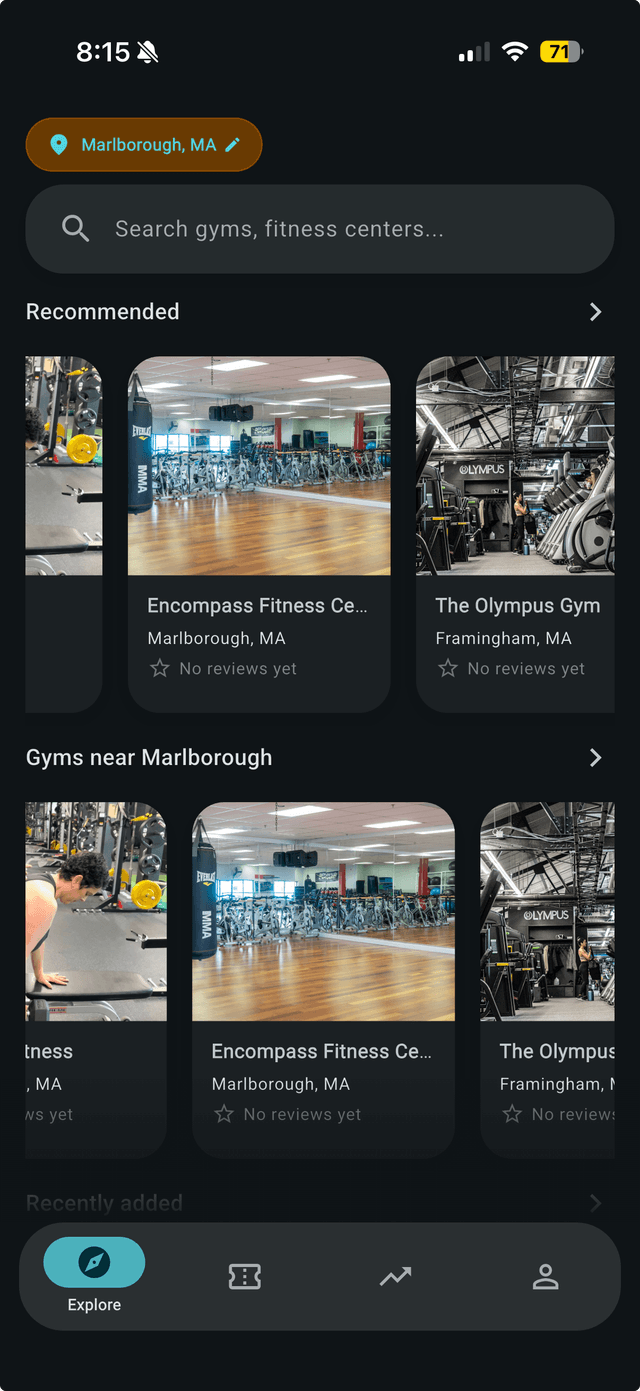Image resolution: width=640 pixels, height=1391 pixels.
Task: Switch to the Explore tab
Action: 94,1275
